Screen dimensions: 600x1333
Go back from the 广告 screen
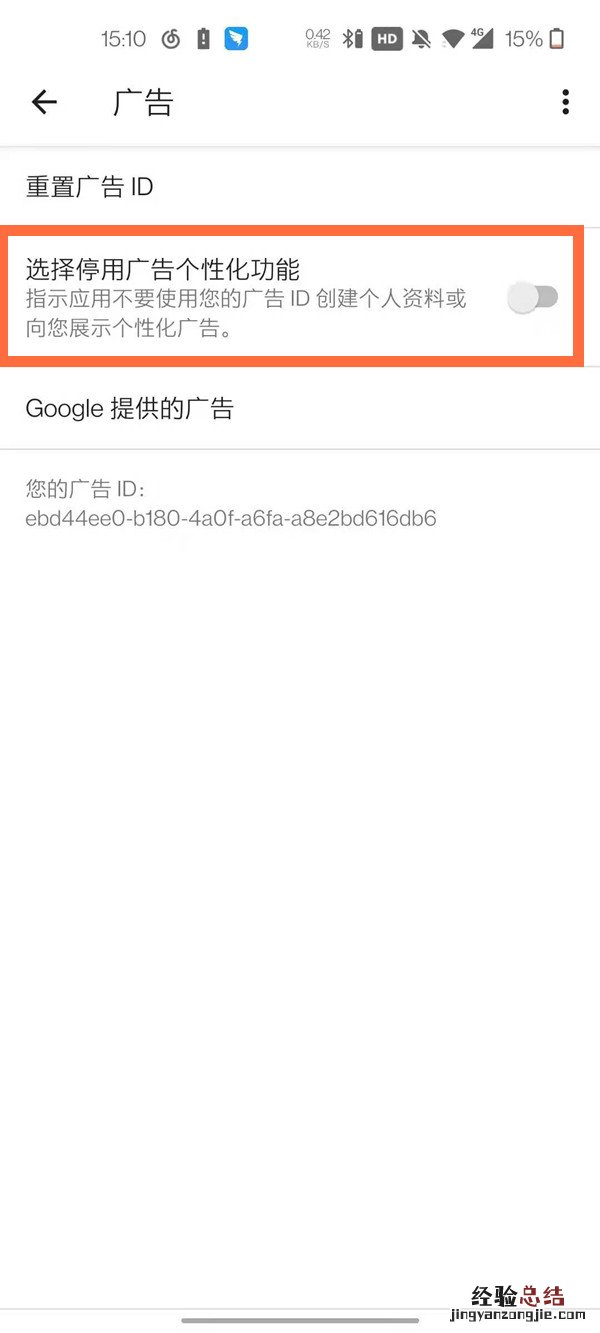pos(44,102)
